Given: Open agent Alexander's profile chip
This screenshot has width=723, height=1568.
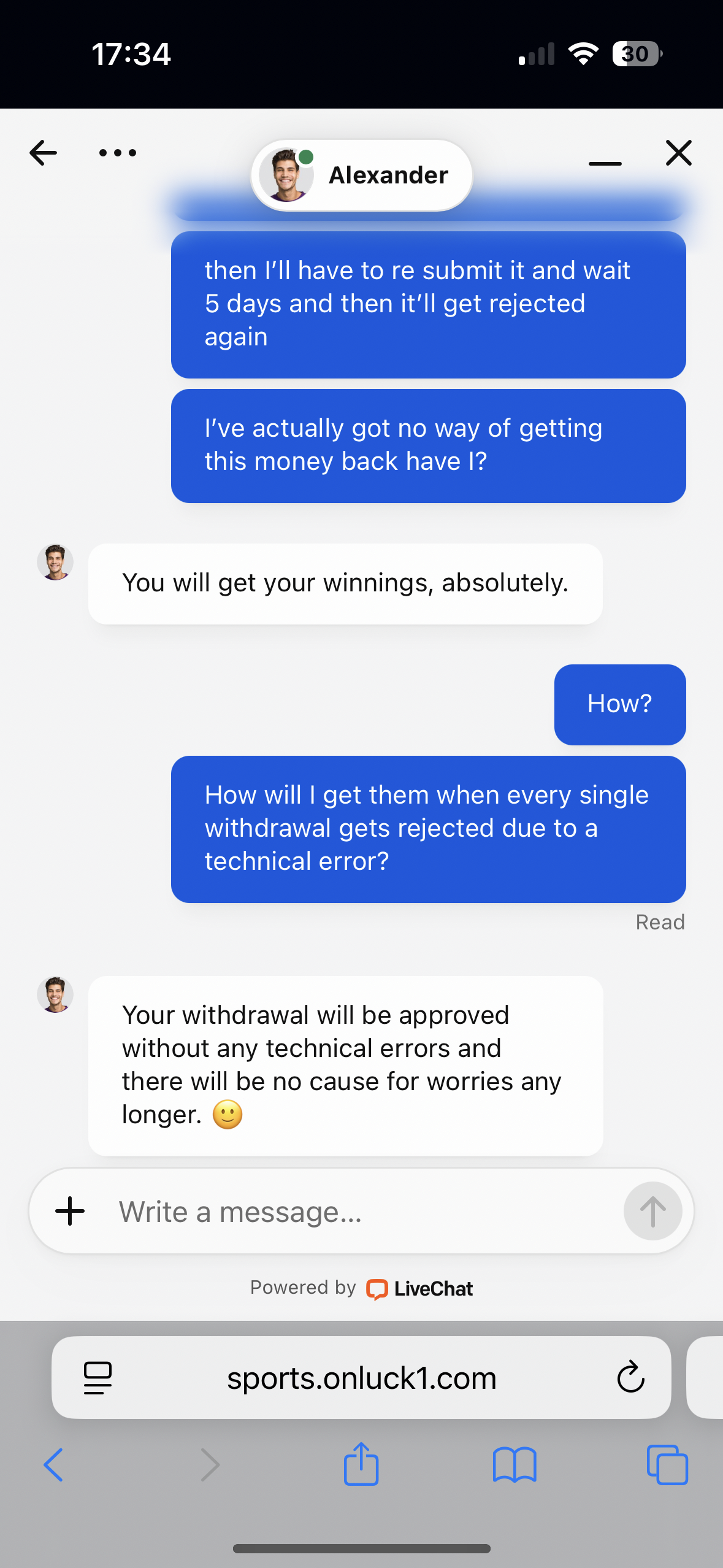Looking at the screenshot, I should click(x=361, y=175).
